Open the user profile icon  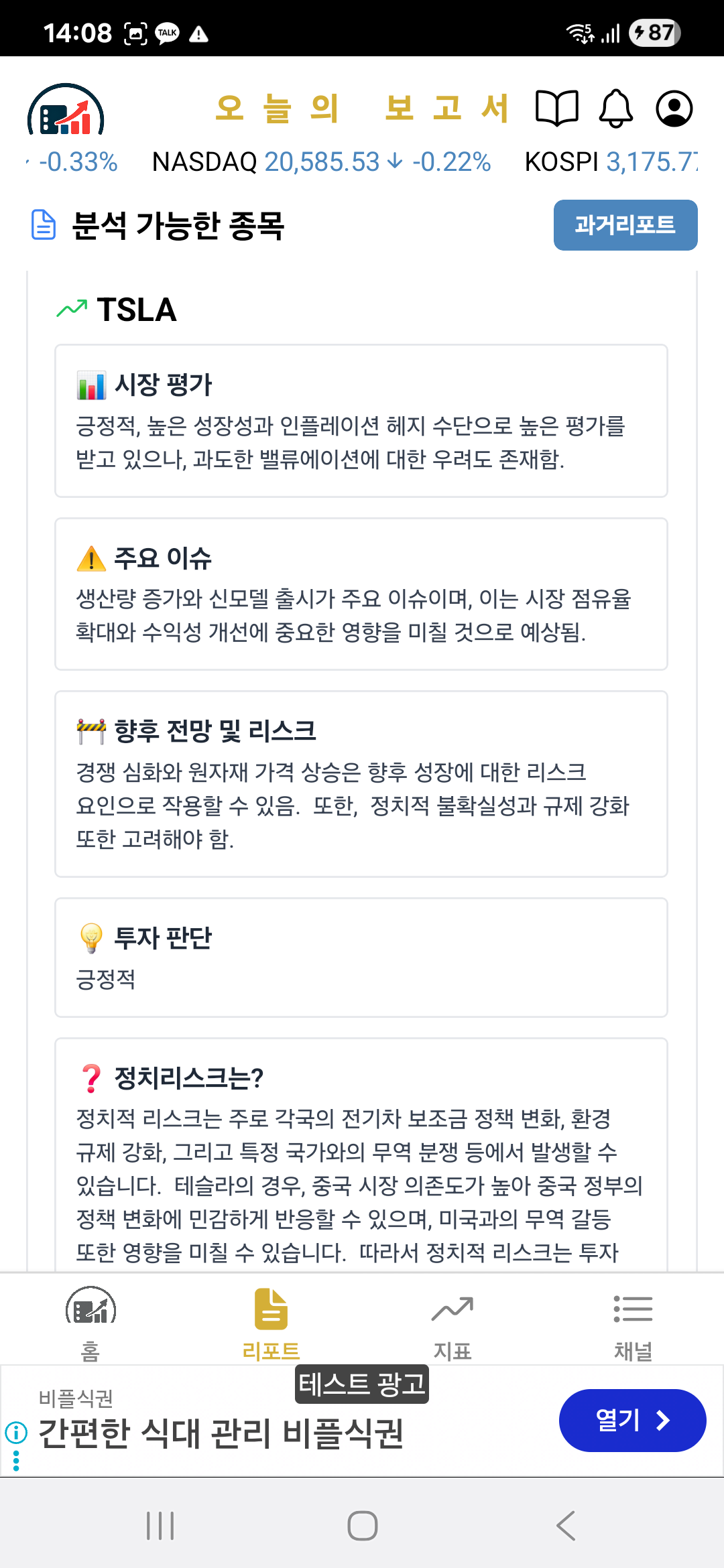[x=675, y=108]
